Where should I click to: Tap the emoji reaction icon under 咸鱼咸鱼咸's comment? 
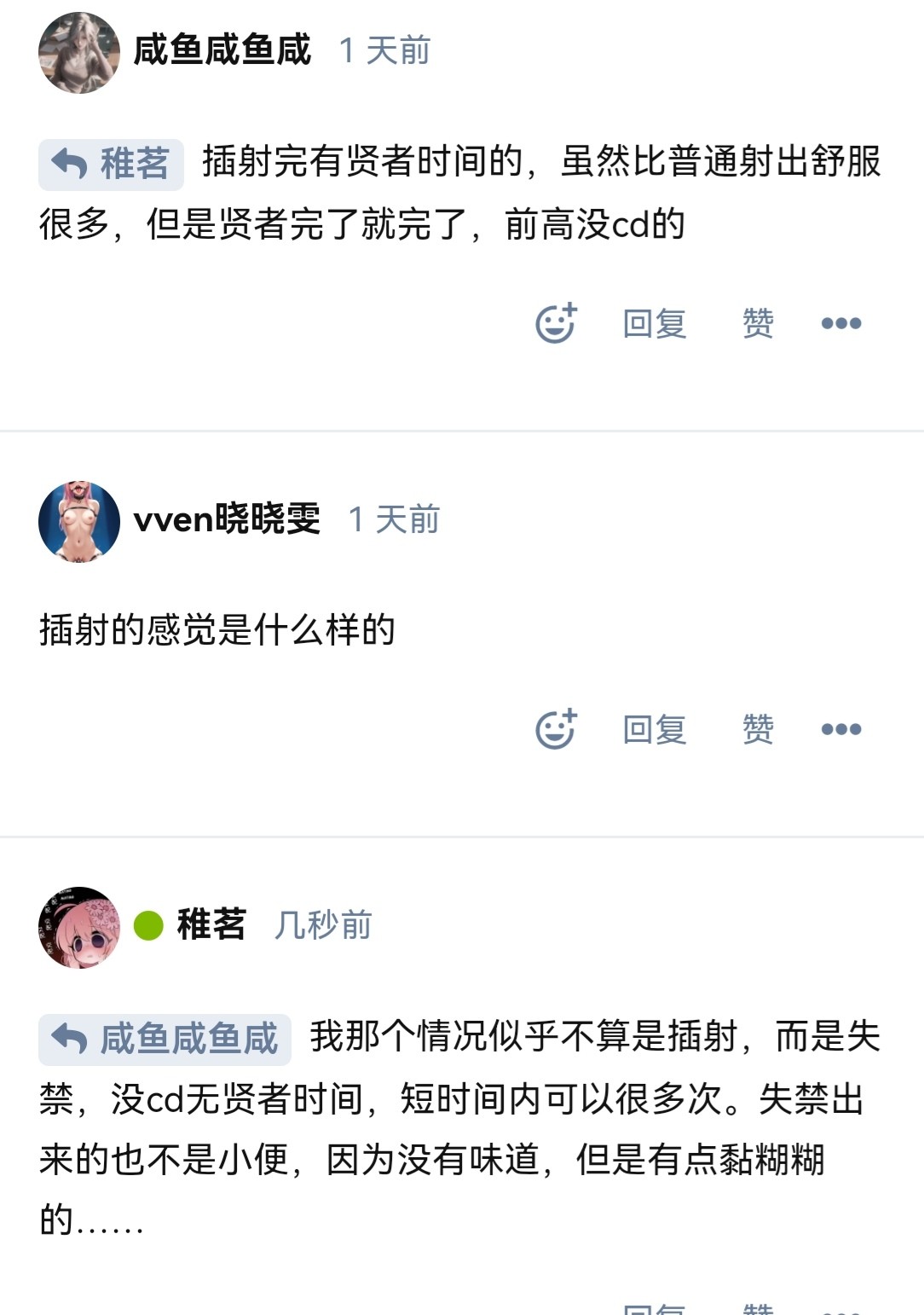[556, 323]
